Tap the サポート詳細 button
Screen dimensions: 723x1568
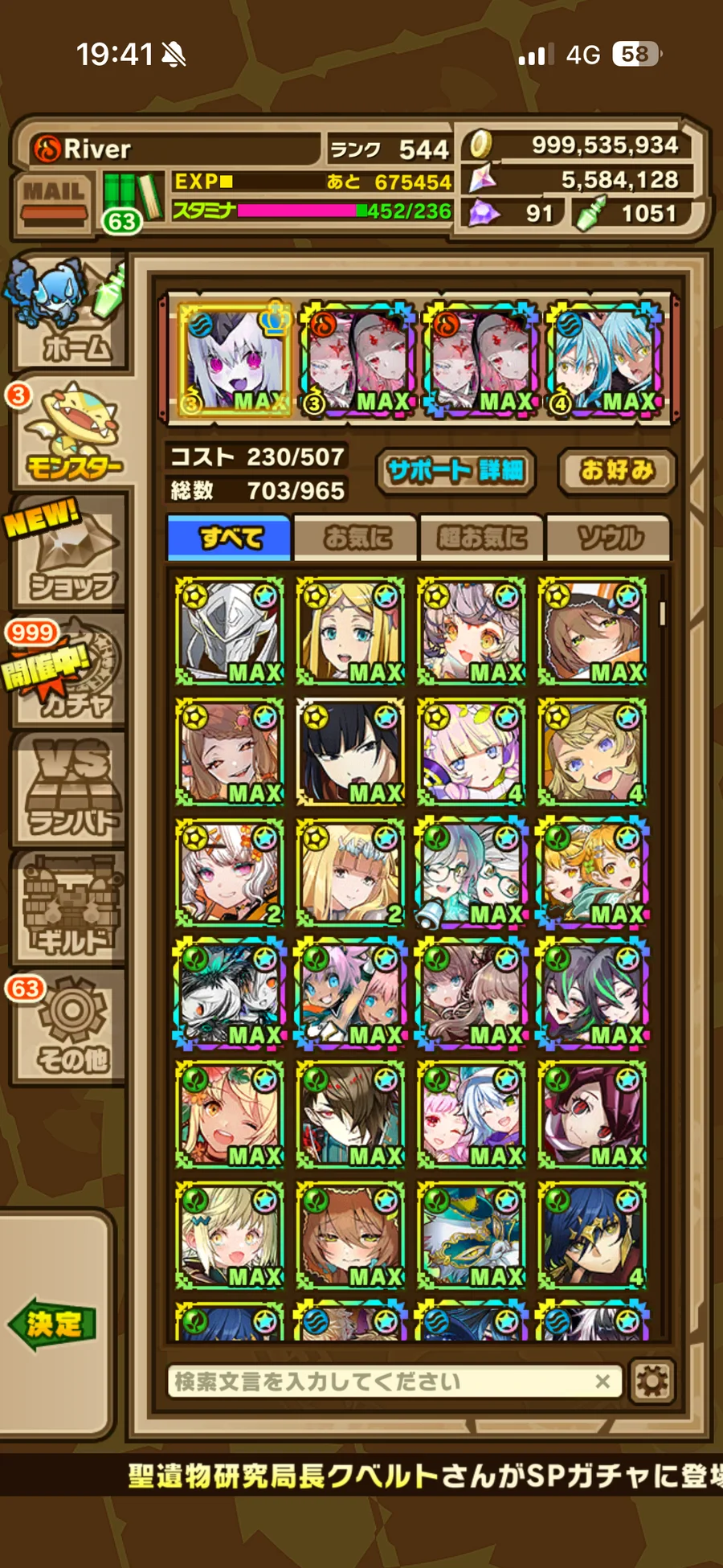point(455,470)
